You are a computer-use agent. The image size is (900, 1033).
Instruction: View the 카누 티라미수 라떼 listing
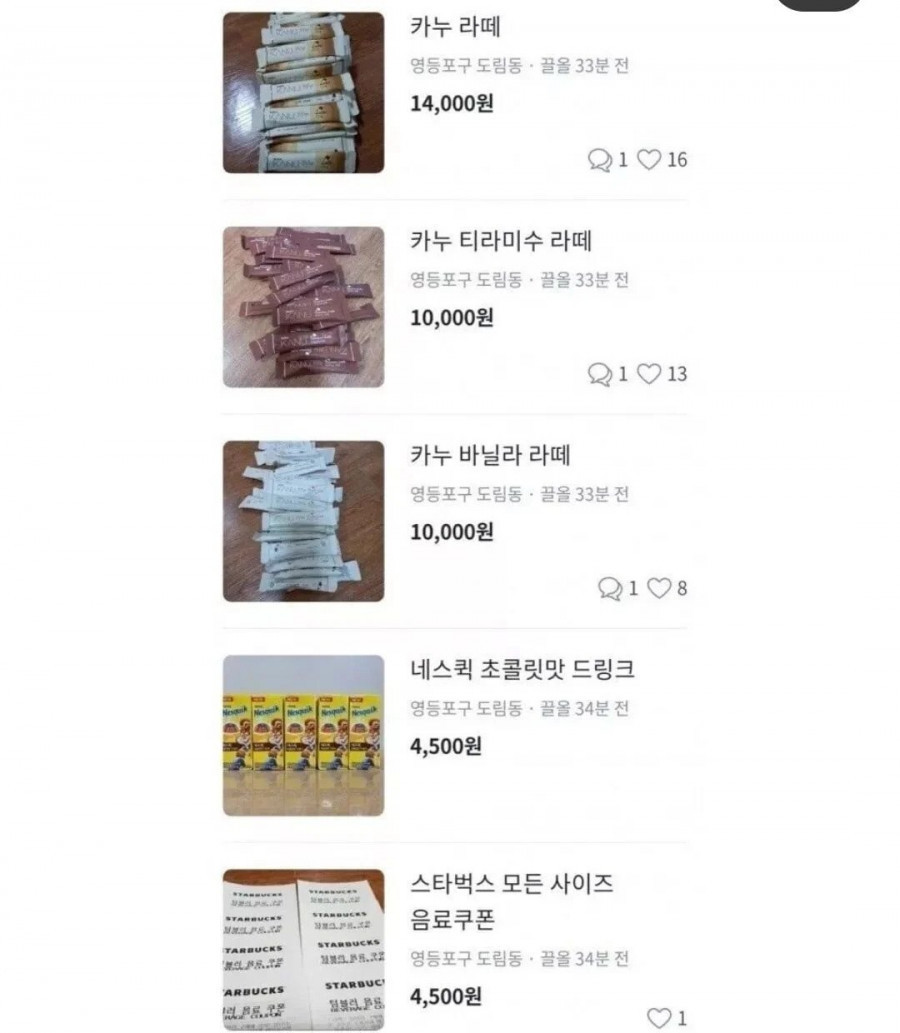click(501, 241)
